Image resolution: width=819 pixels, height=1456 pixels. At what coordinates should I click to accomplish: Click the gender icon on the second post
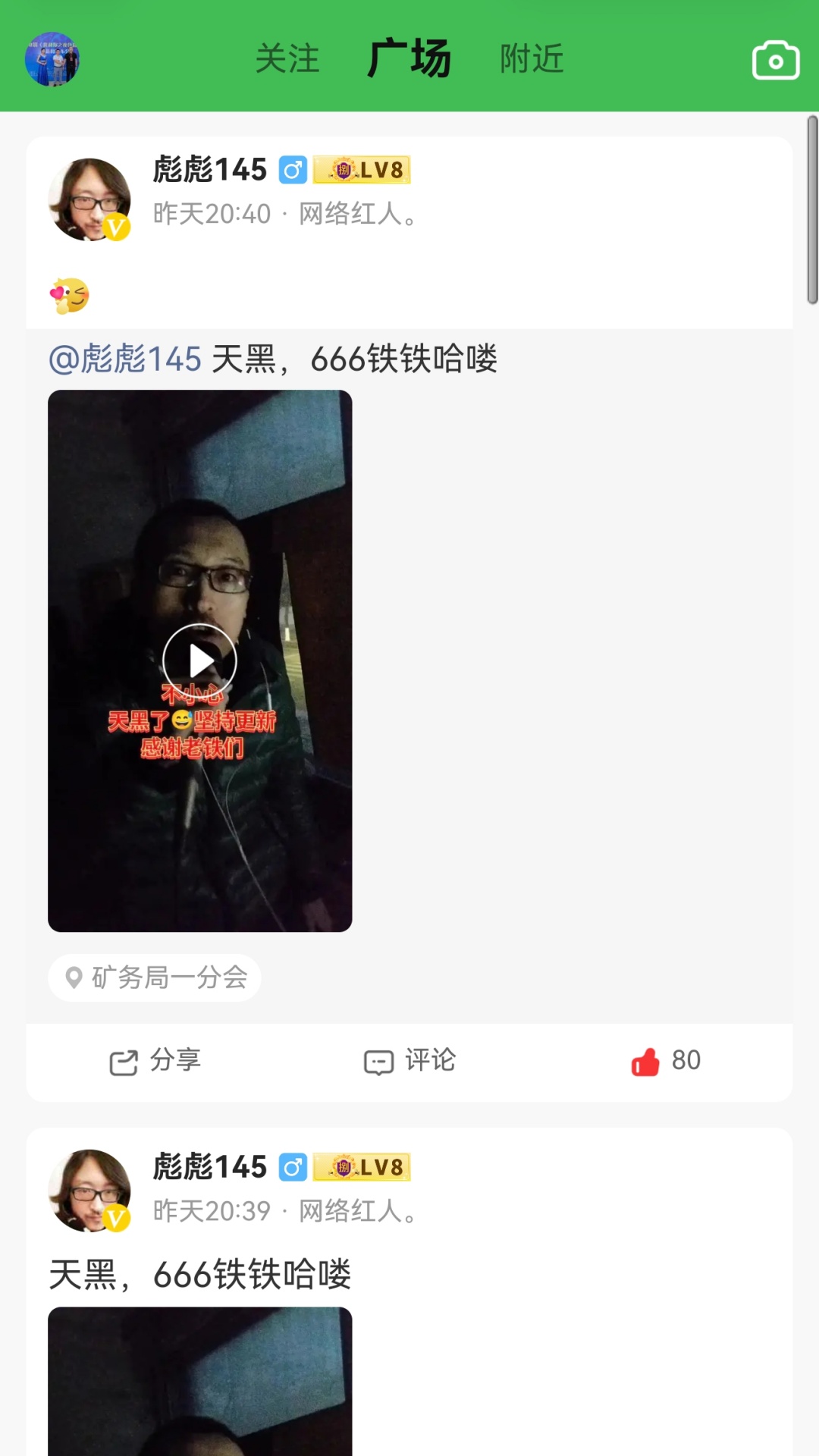point(295,1166)
